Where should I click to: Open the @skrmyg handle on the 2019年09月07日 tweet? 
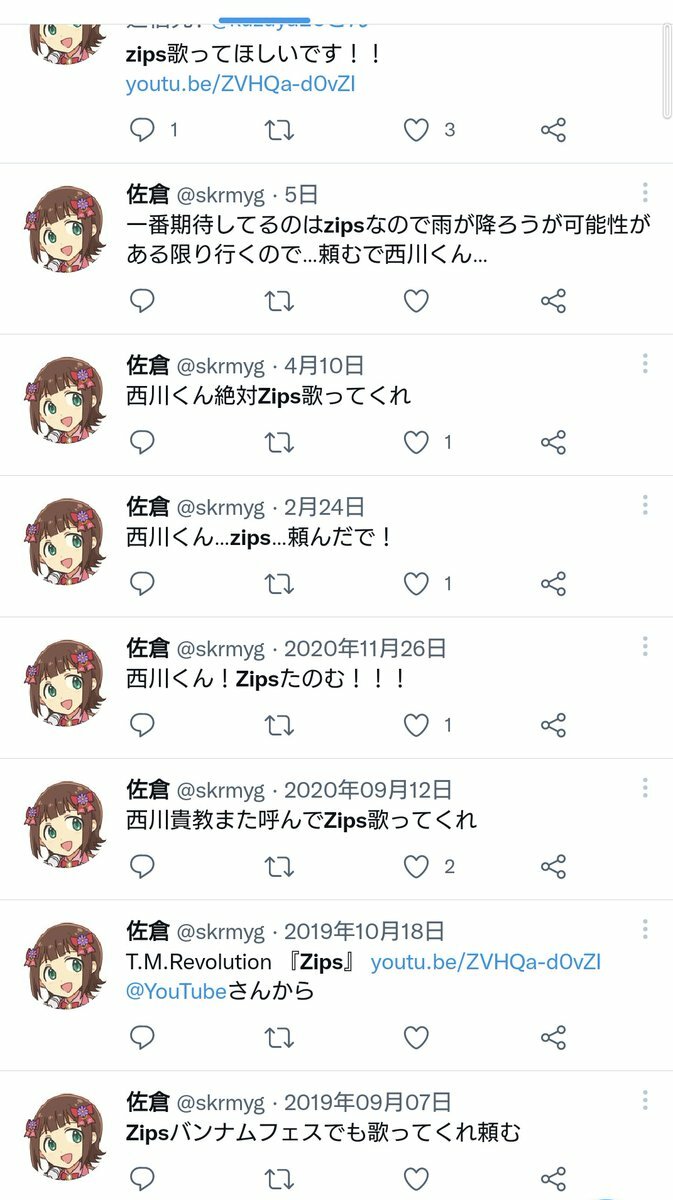click(220, 1102)
